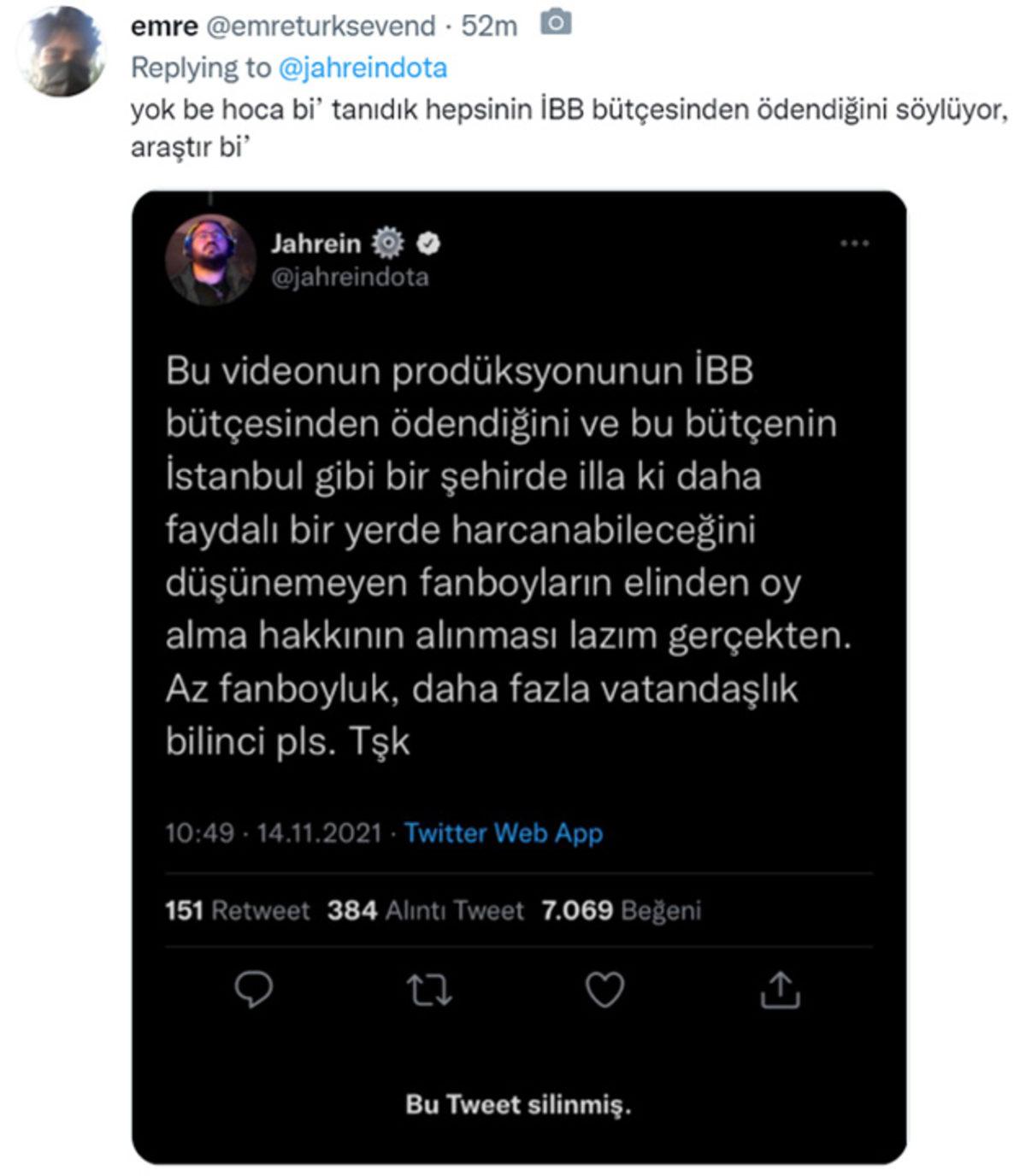Open the Twitter Web App source link
The image size is (1026, 1176).
tap(503, 832)
